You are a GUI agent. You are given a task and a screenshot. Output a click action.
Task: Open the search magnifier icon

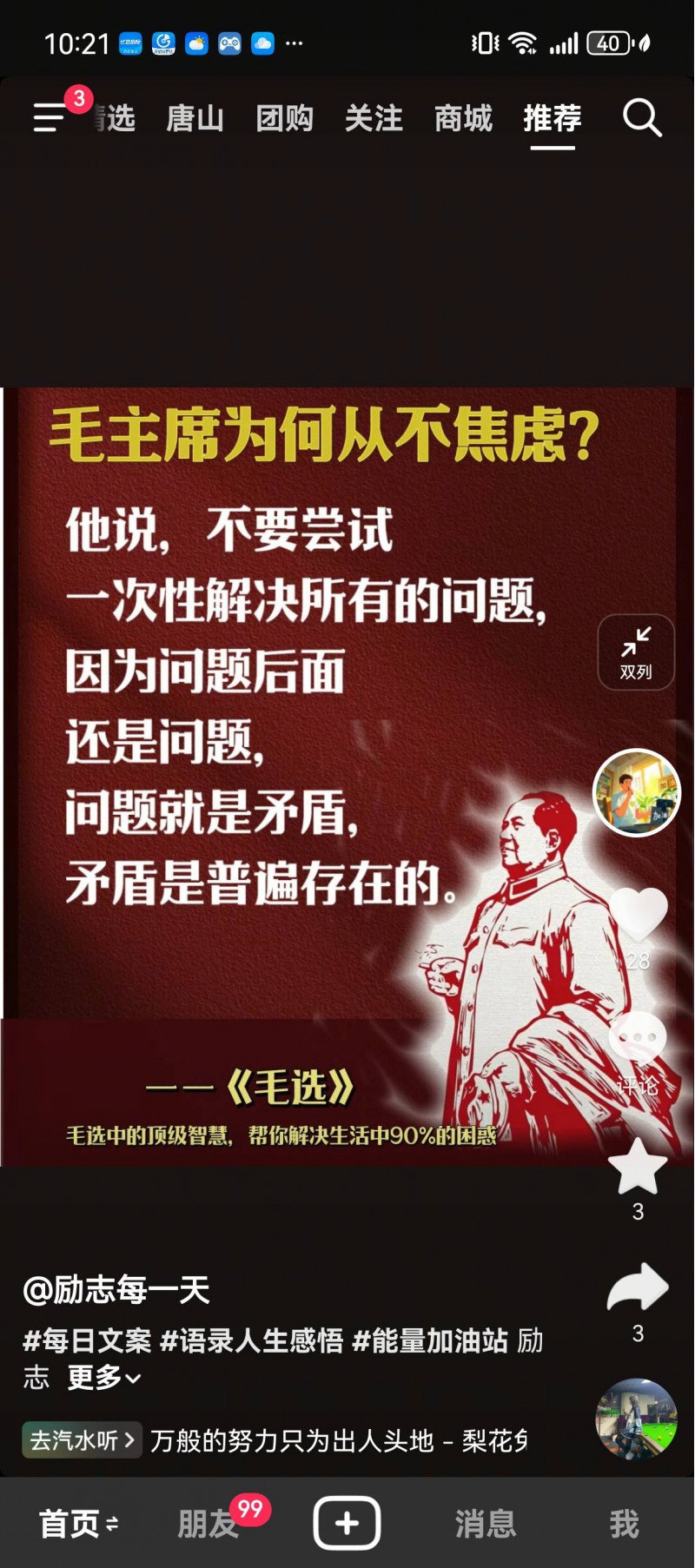point(642,117)
